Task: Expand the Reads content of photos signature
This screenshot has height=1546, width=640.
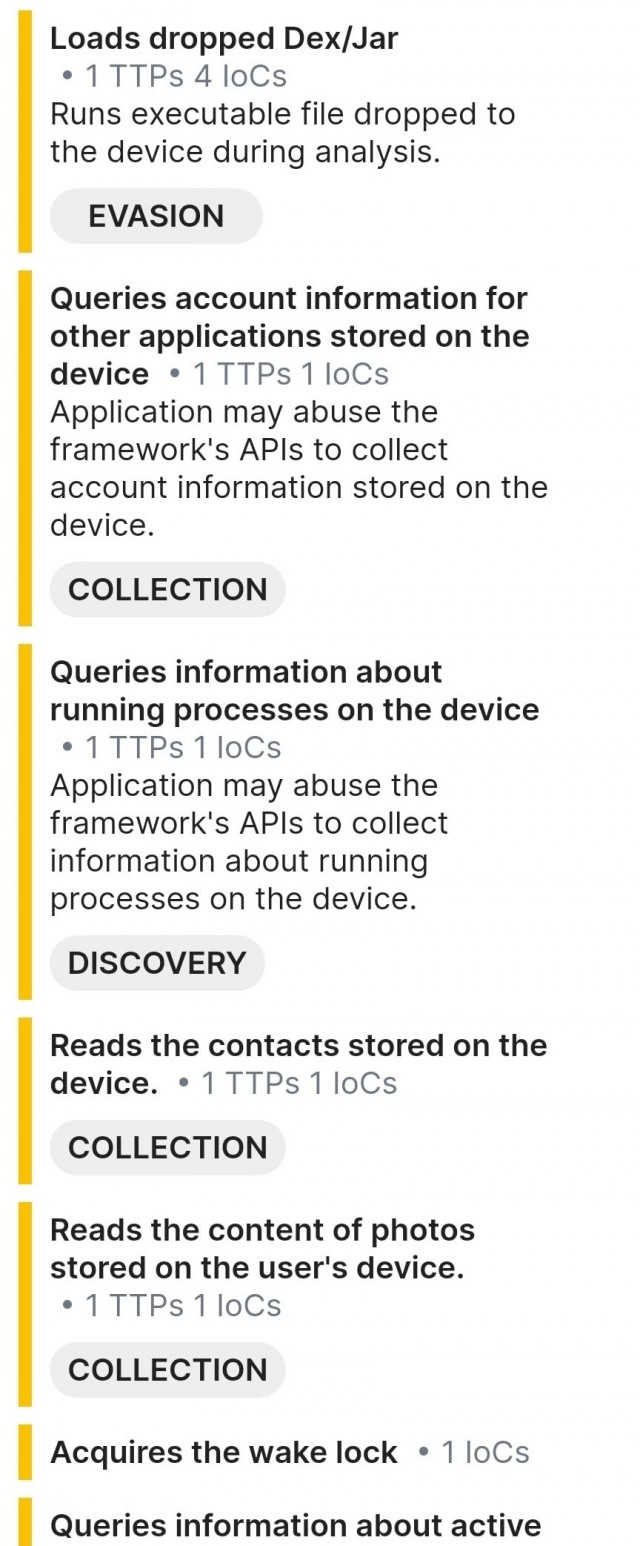Action: tap(262, 1248)
